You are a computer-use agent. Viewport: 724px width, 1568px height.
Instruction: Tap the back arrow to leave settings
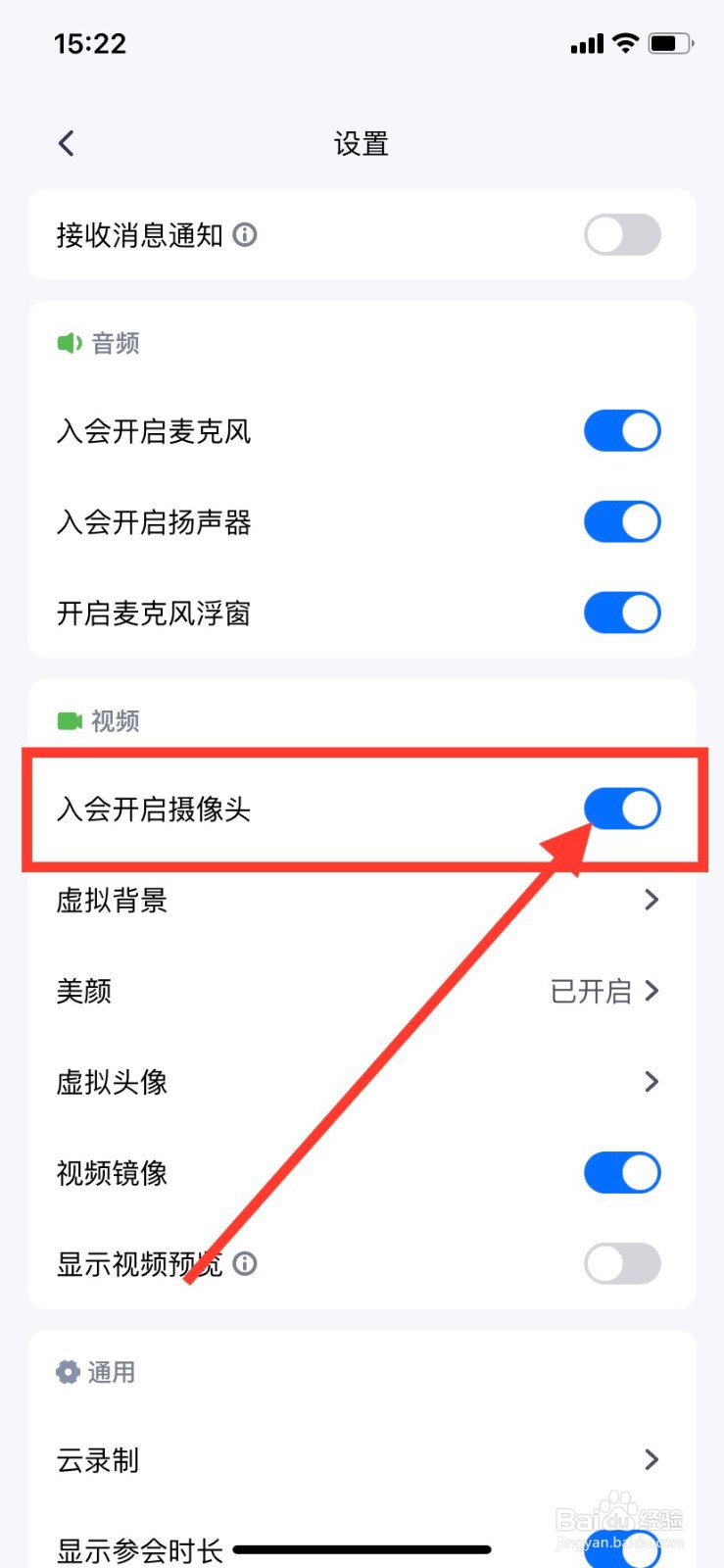point(65,142)
